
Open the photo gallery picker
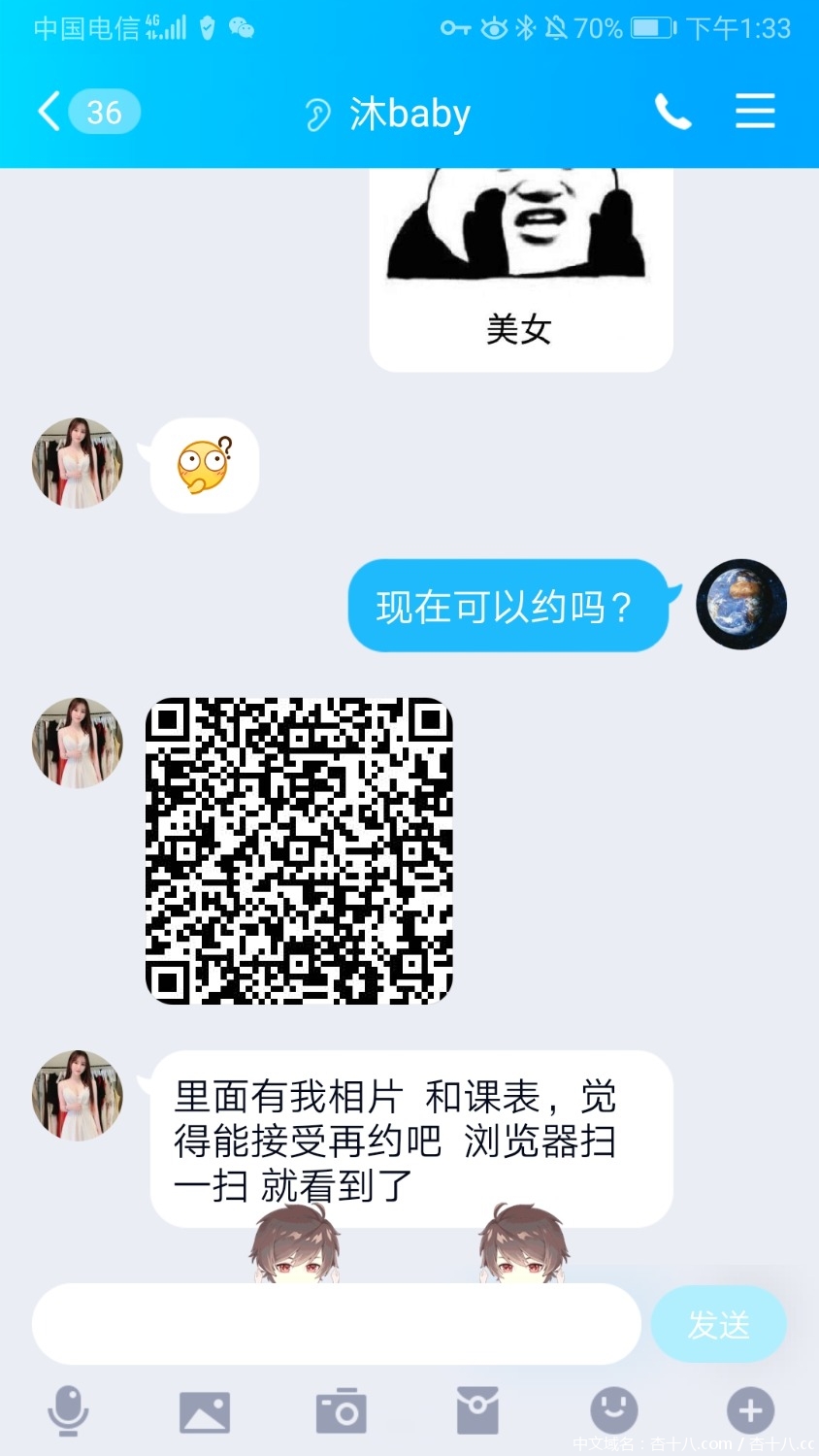[205, 1411]
